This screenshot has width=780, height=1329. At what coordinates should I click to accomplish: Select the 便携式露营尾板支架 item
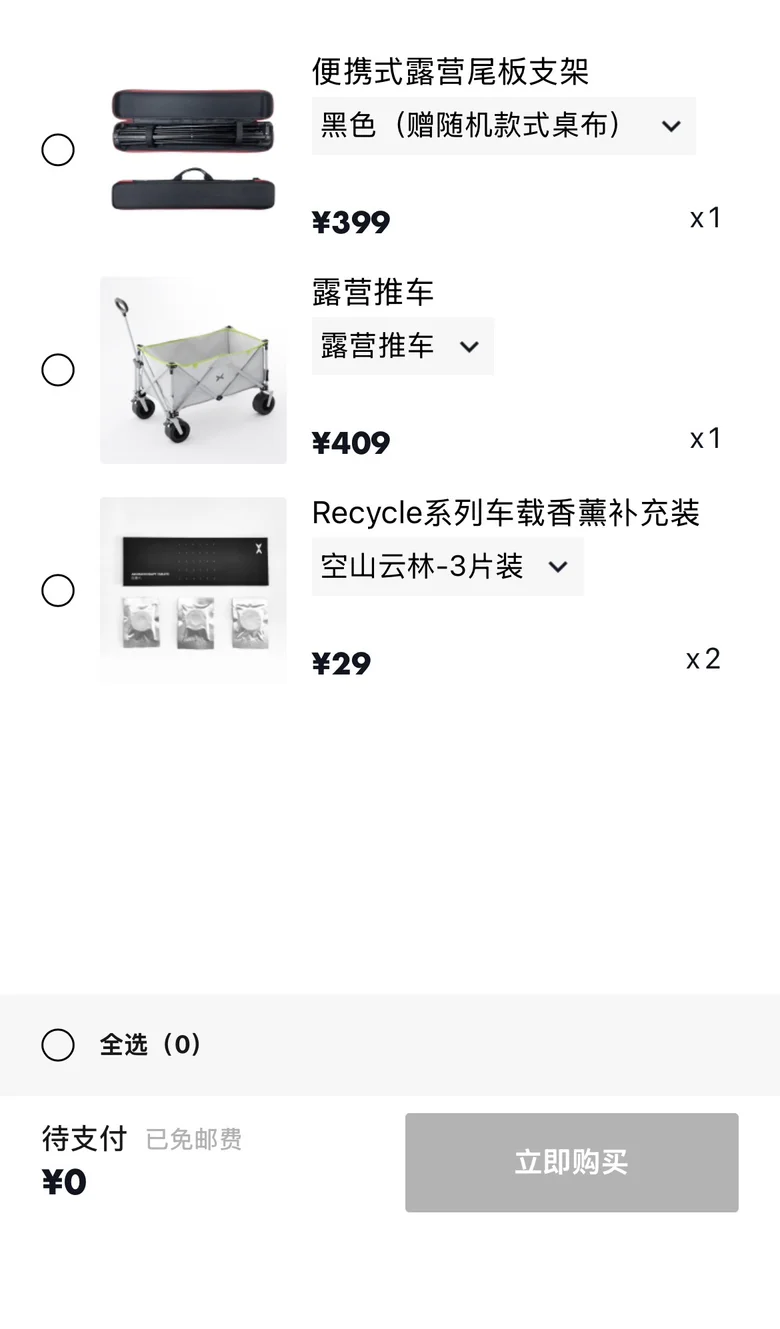58,150
